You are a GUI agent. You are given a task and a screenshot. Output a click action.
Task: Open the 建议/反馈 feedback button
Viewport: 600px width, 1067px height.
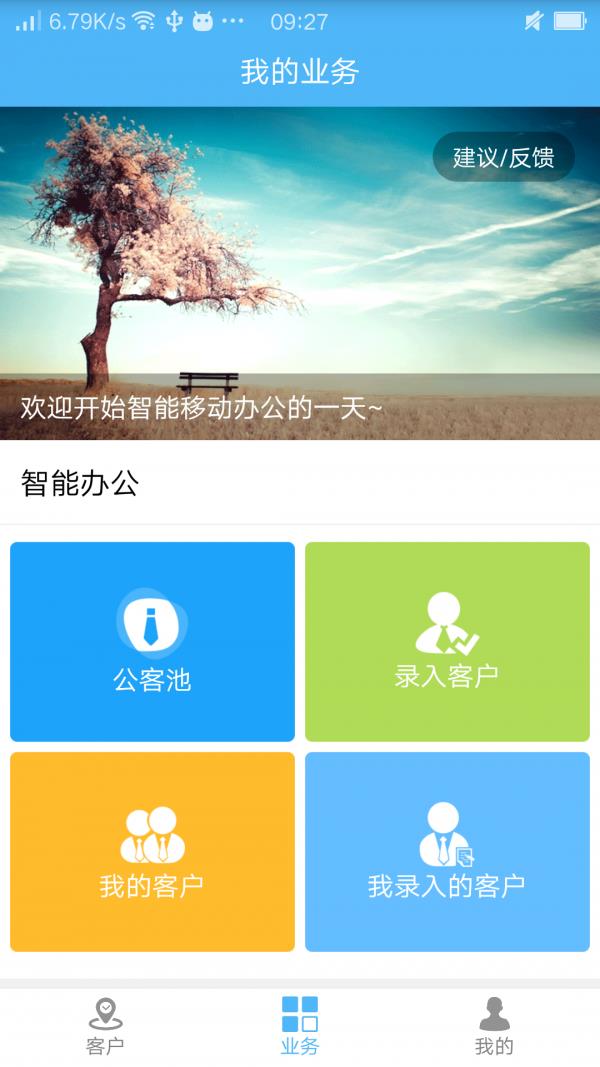(x=503, y=157)
